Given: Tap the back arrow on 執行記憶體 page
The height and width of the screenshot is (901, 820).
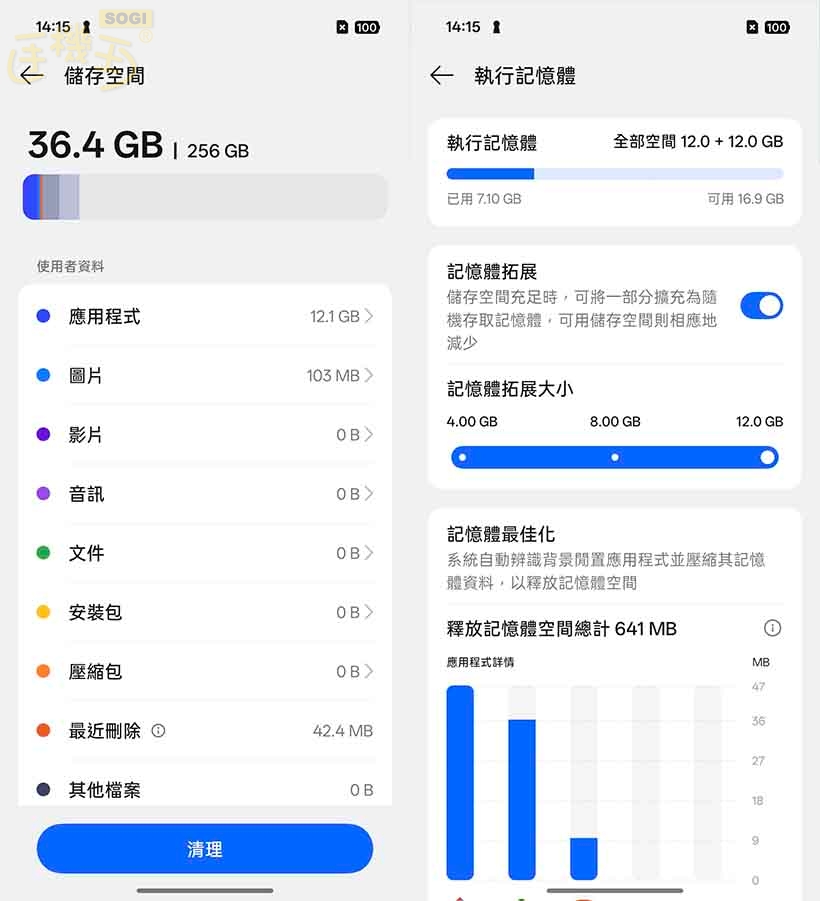Looking at the screenshot, I should pyautogui.click(x=441, y=74).
